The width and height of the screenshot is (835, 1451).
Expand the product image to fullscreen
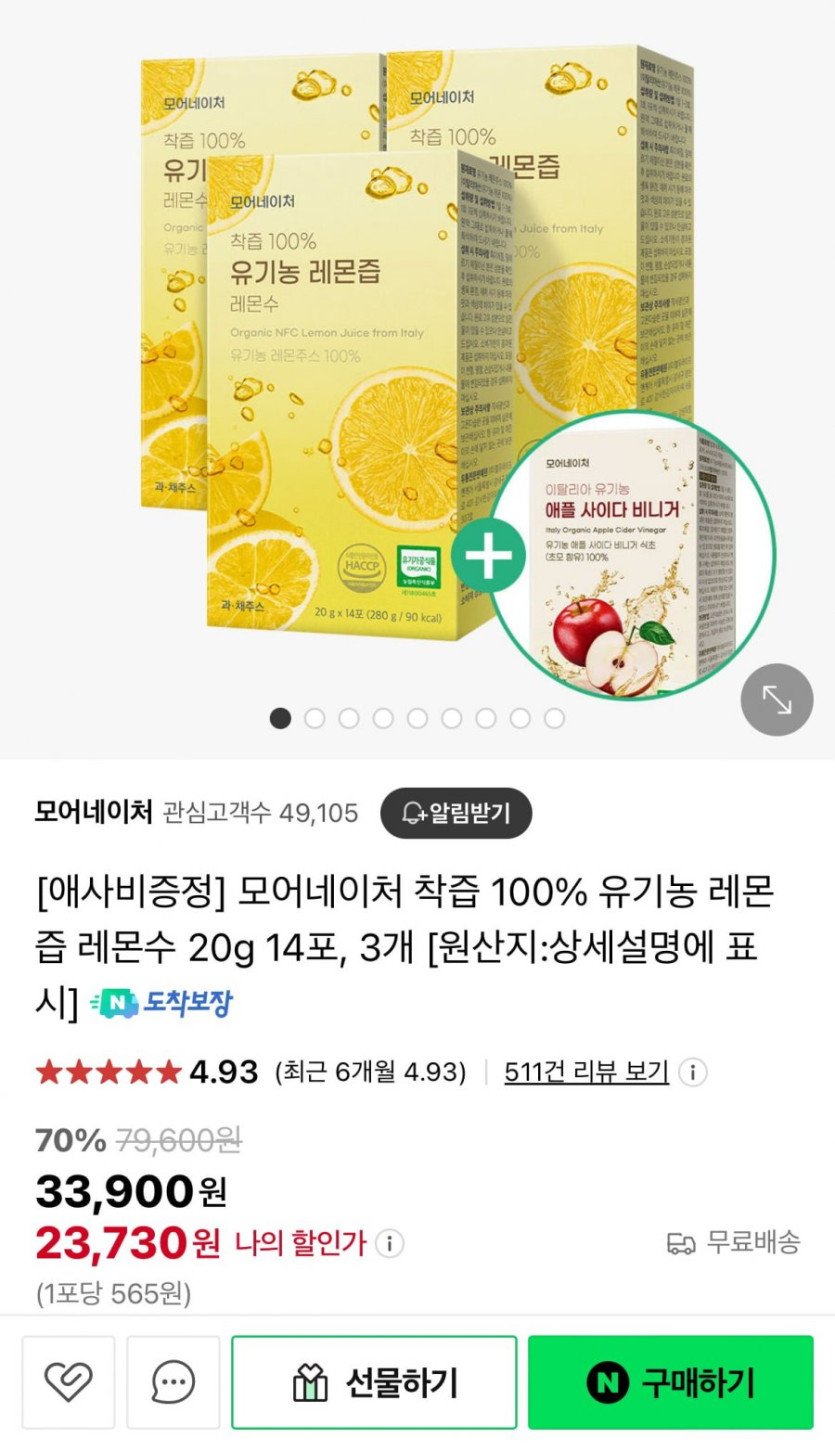click(777, 700)
